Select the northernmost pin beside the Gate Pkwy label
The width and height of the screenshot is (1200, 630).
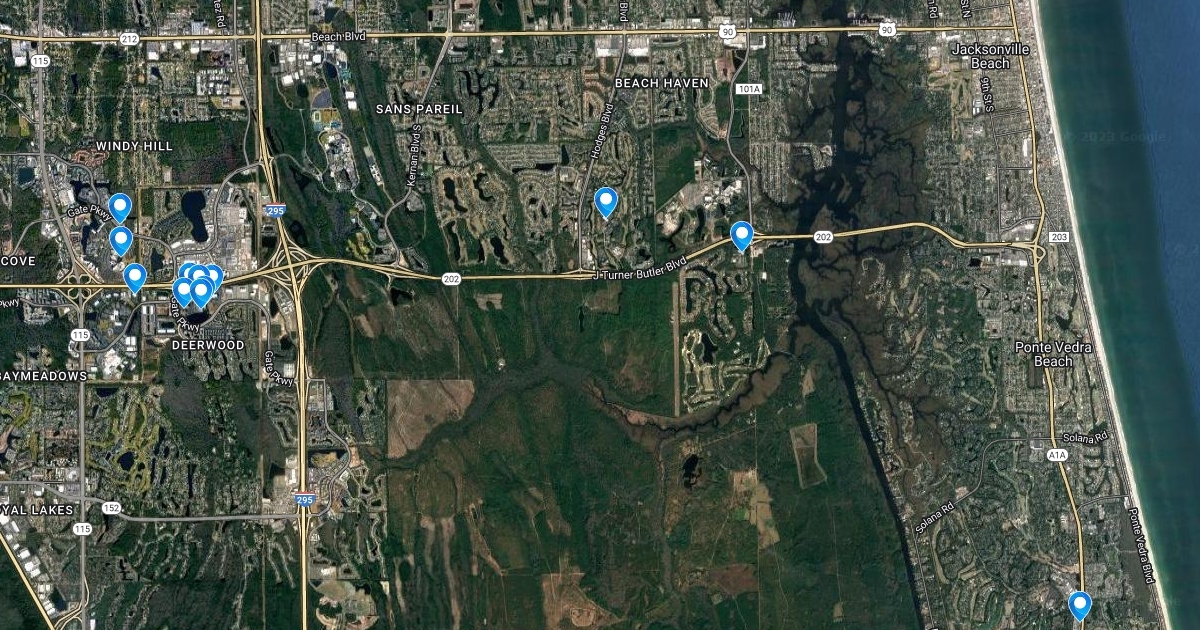pyautogui.click(x=120, y=207)
